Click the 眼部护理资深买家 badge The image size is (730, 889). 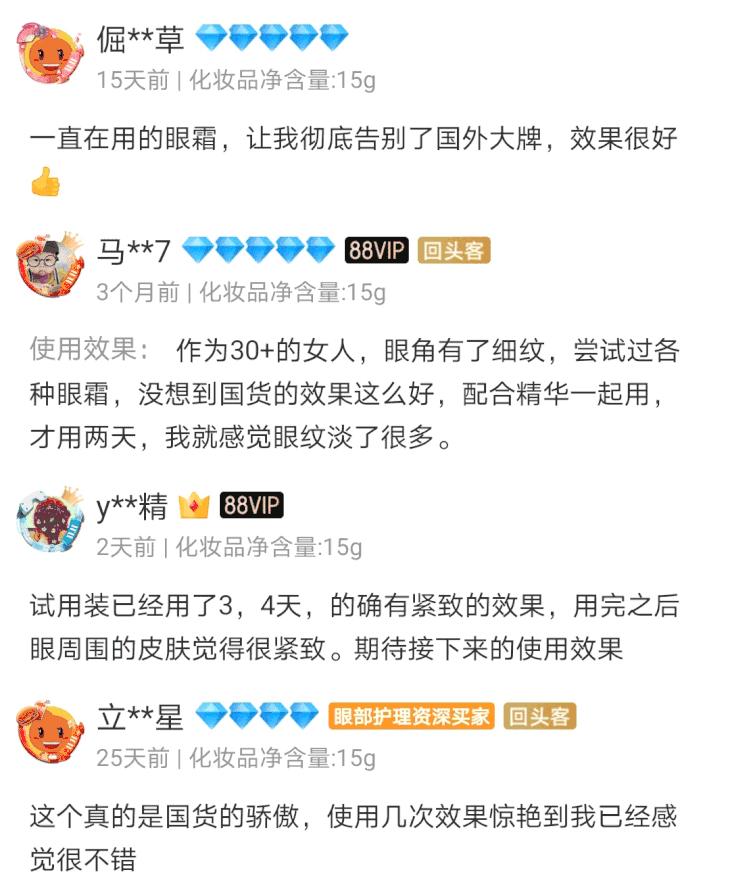coord(410,717)
